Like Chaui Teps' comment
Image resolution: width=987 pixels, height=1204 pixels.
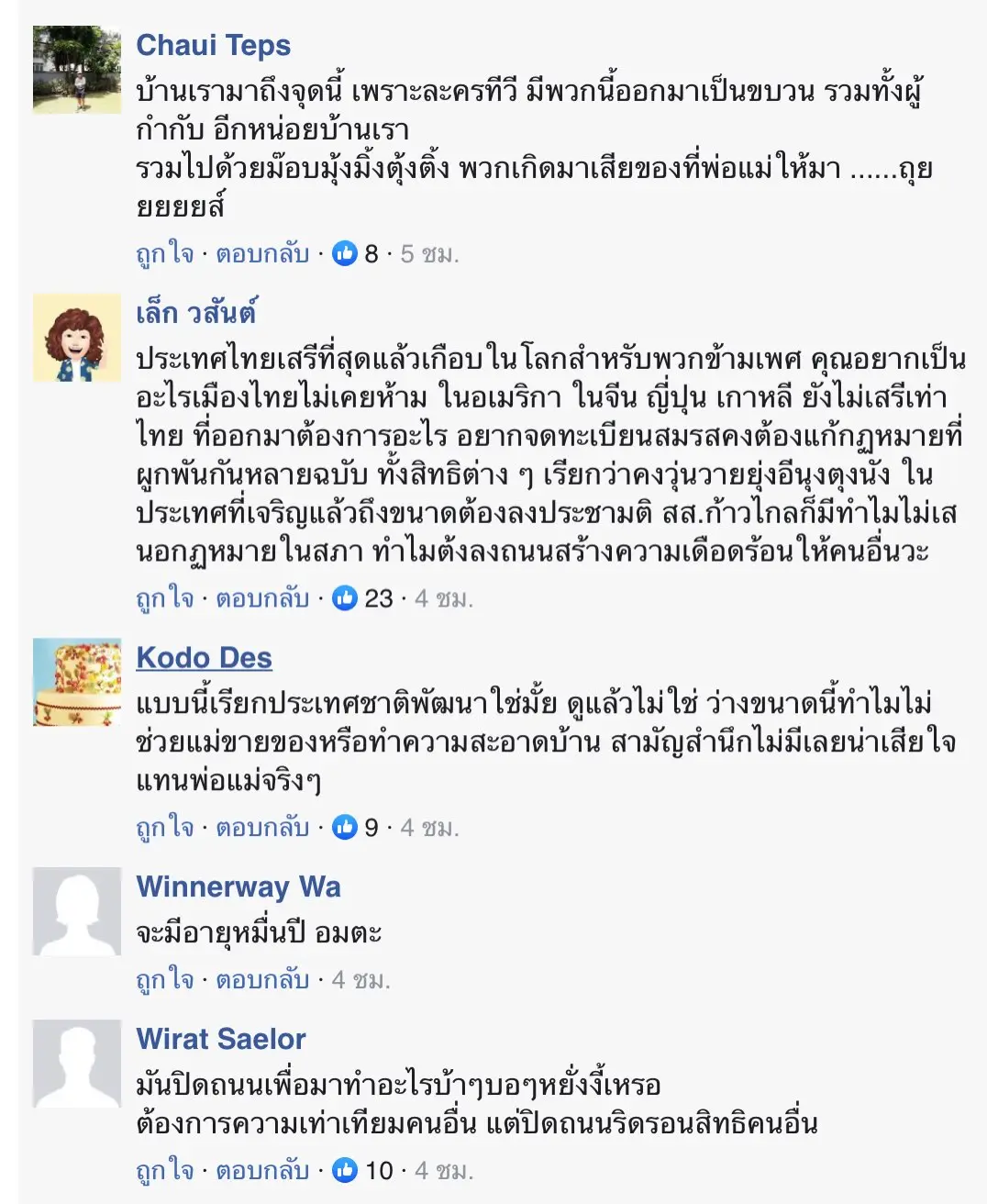pyautogui.click(x=165, y=253)
